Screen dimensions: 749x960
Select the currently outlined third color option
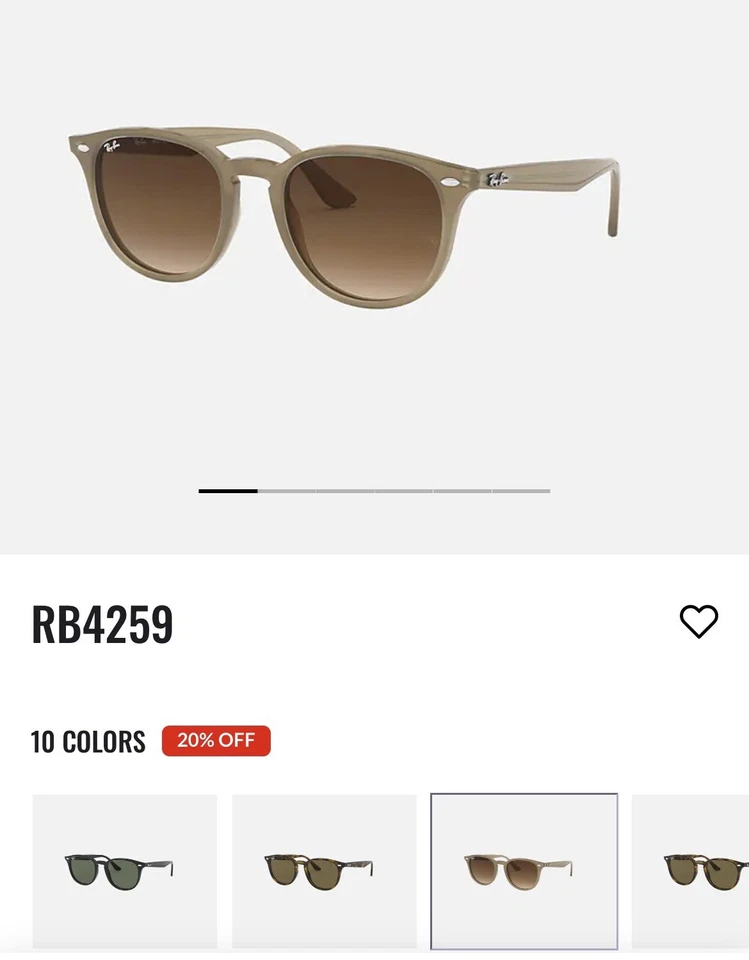(523, 870)
